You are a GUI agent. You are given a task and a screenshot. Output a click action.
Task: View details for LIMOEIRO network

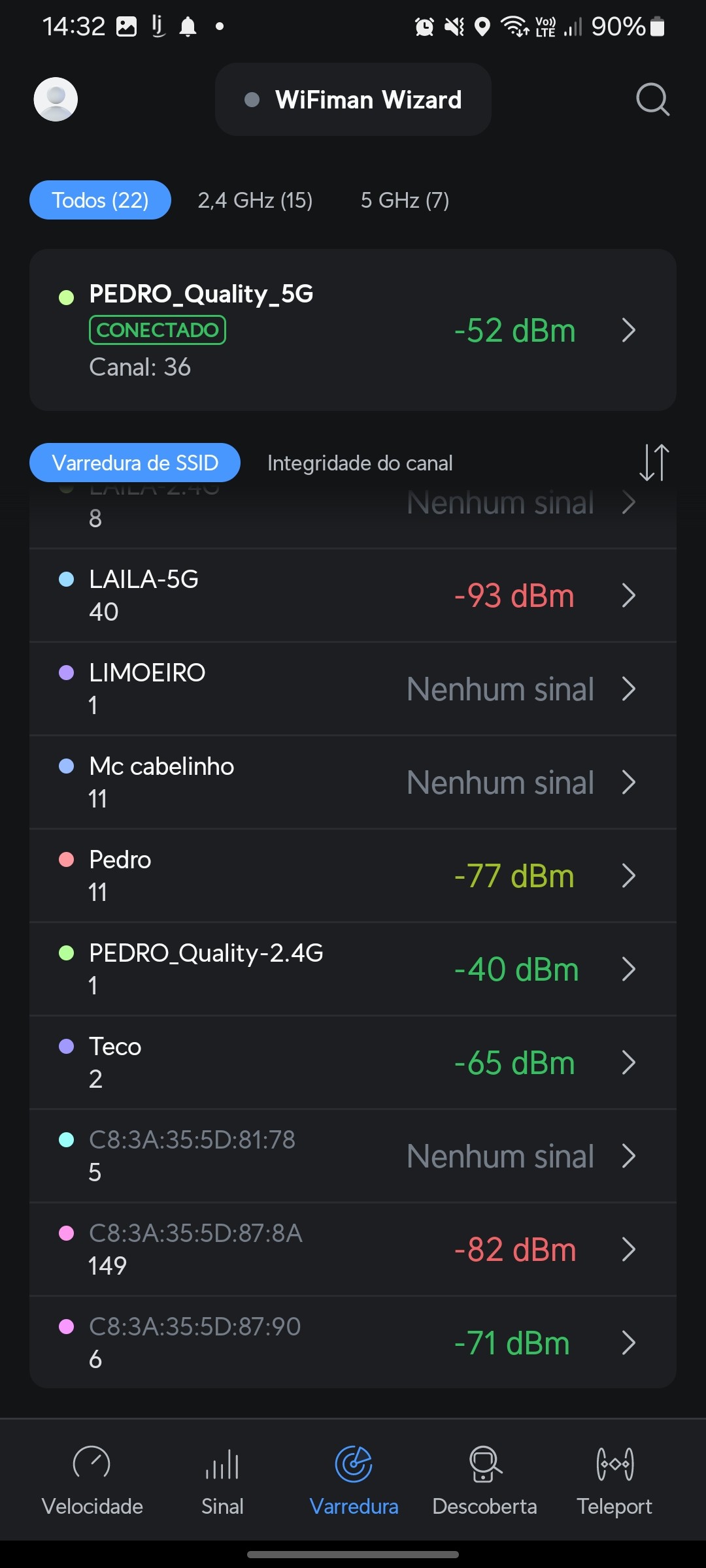[353, 689]
